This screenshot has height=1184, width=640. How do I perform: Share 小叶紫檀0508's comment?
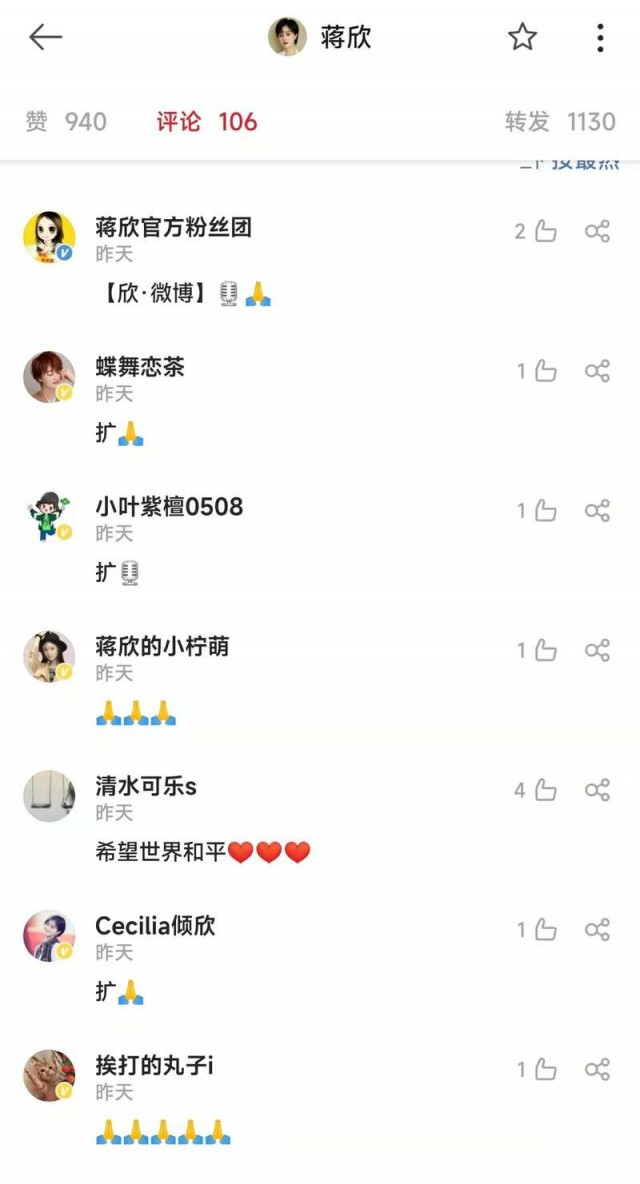point(597,511)
